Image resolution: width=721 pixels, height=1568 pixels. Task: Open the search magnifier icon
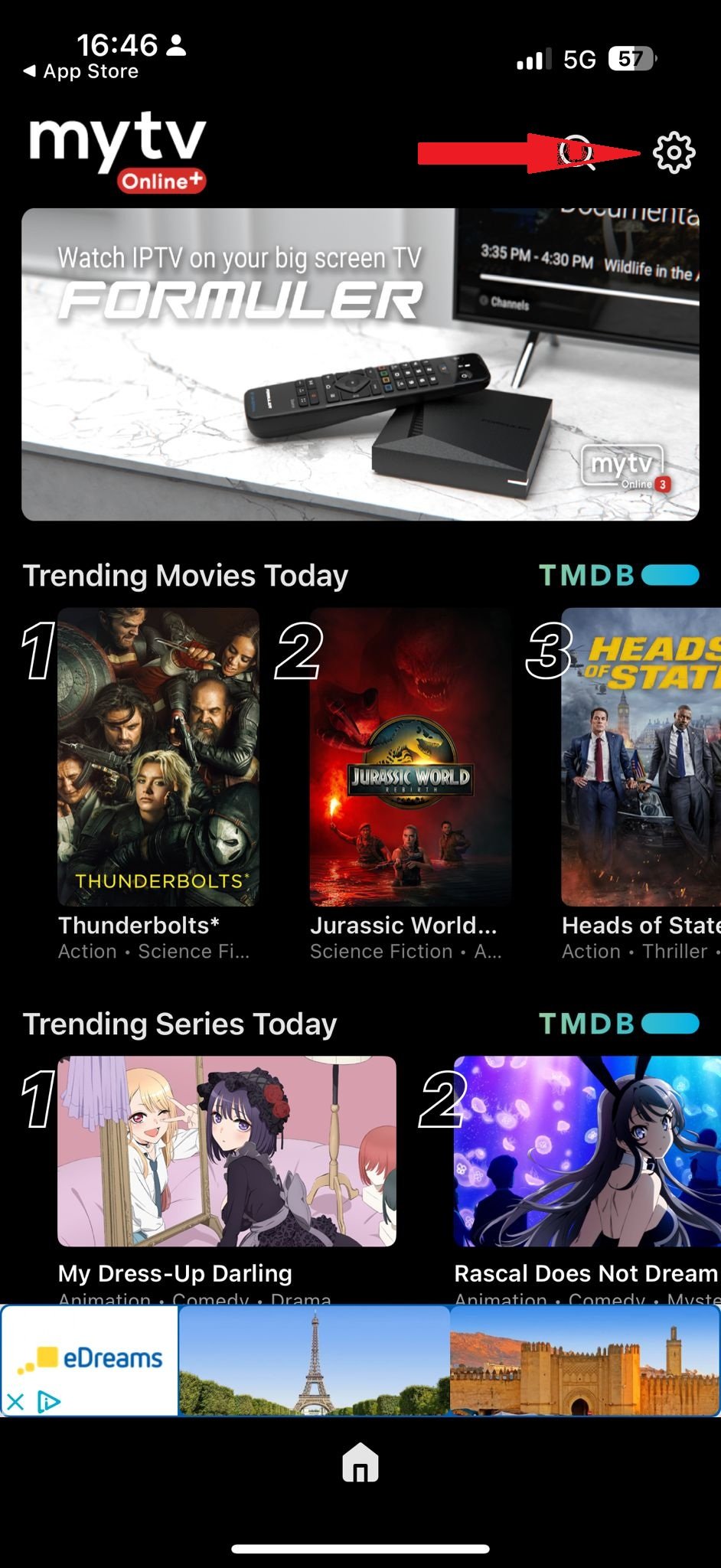click(x=578, y=152)
